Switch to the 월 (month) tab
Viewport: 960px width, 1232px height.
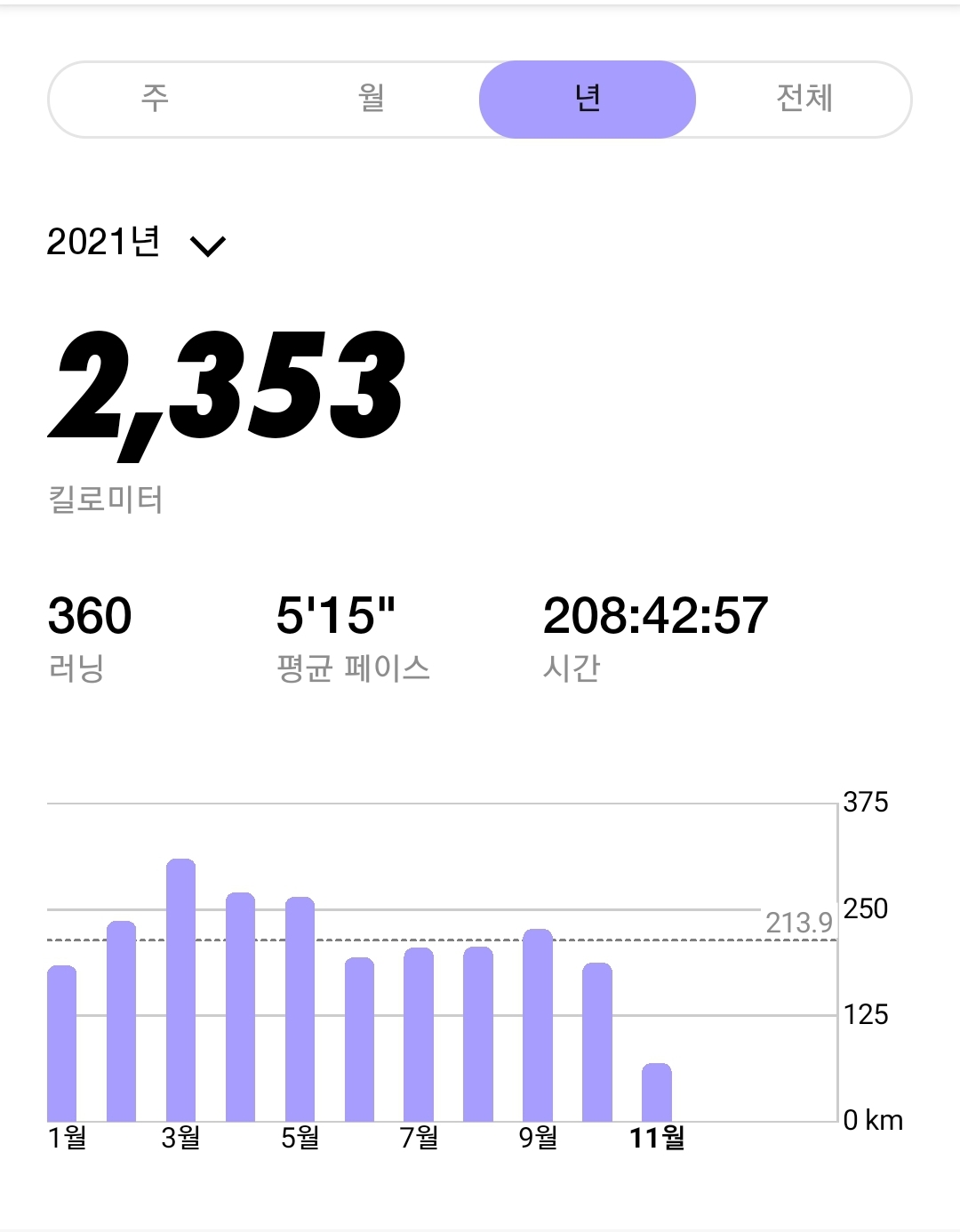pyautogui.click(x=372, y=99)
